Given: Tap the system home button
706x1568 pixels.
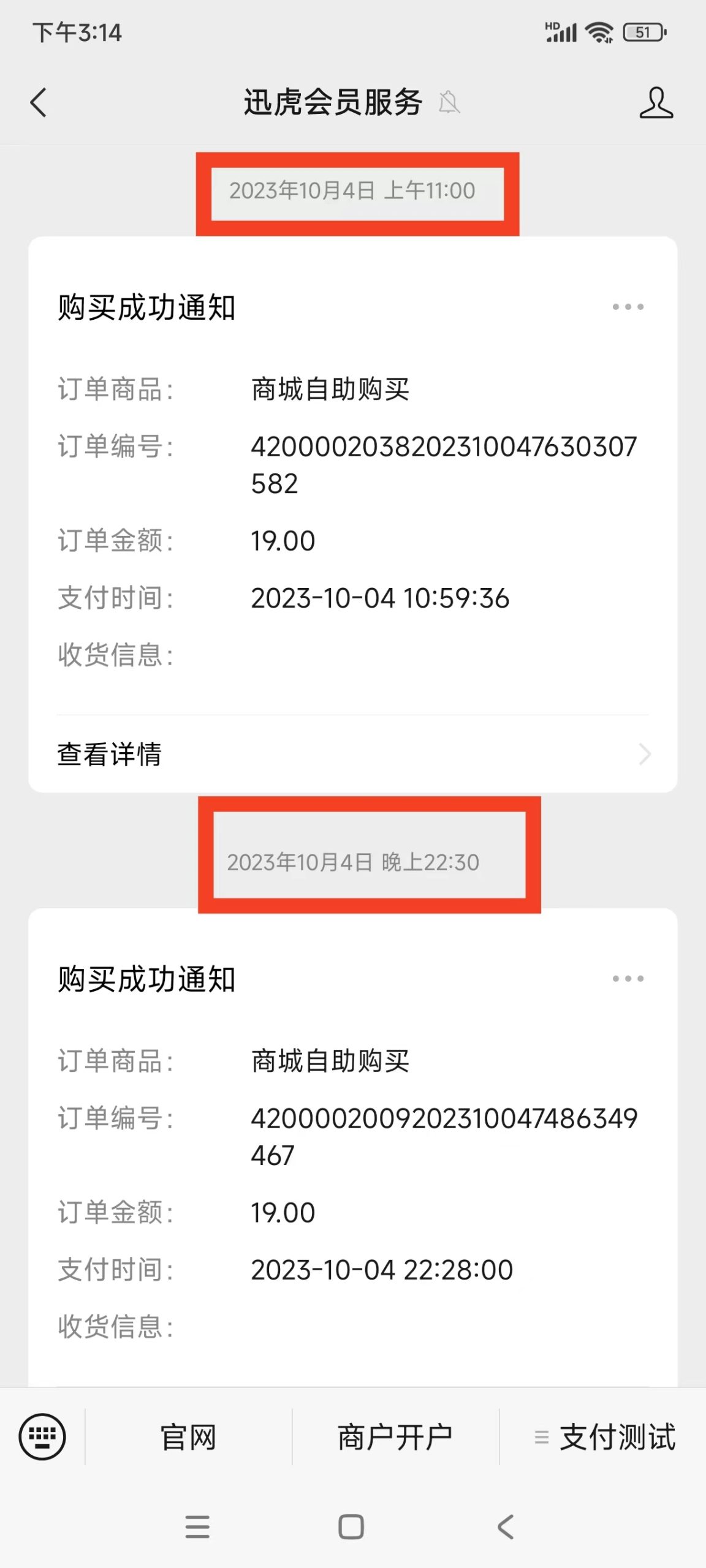Looking at the screenshot, I should coord(351,1527).
